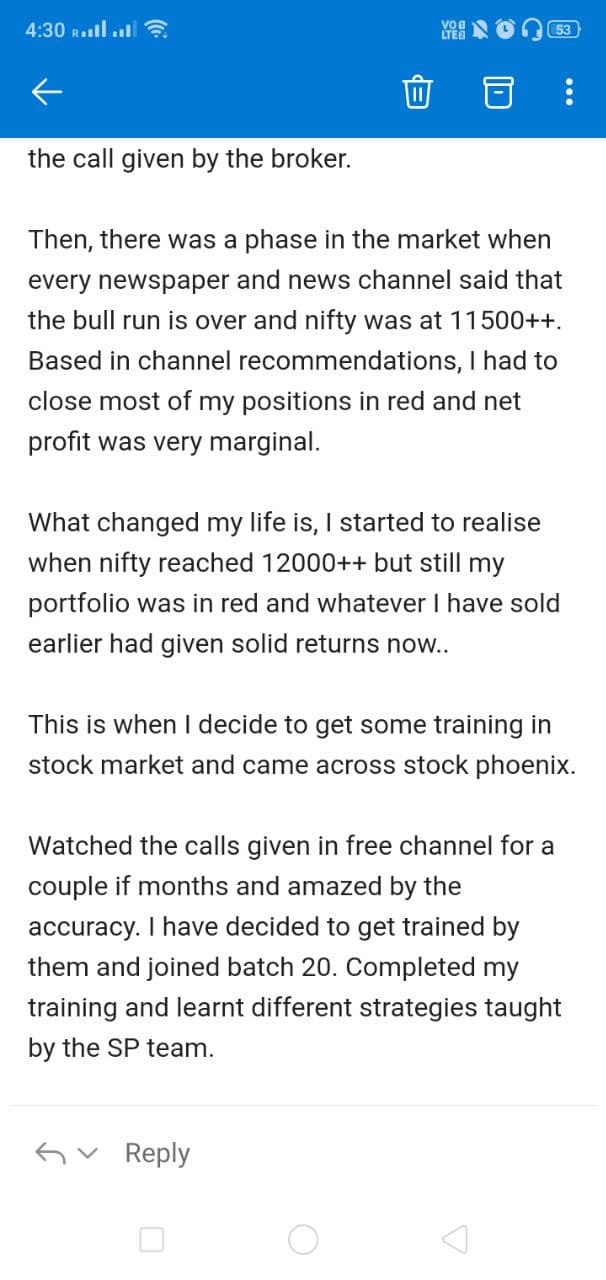Open the three-dot overflow menu
The height and width of the screenshot is (1280, 606).
(569, 94)
